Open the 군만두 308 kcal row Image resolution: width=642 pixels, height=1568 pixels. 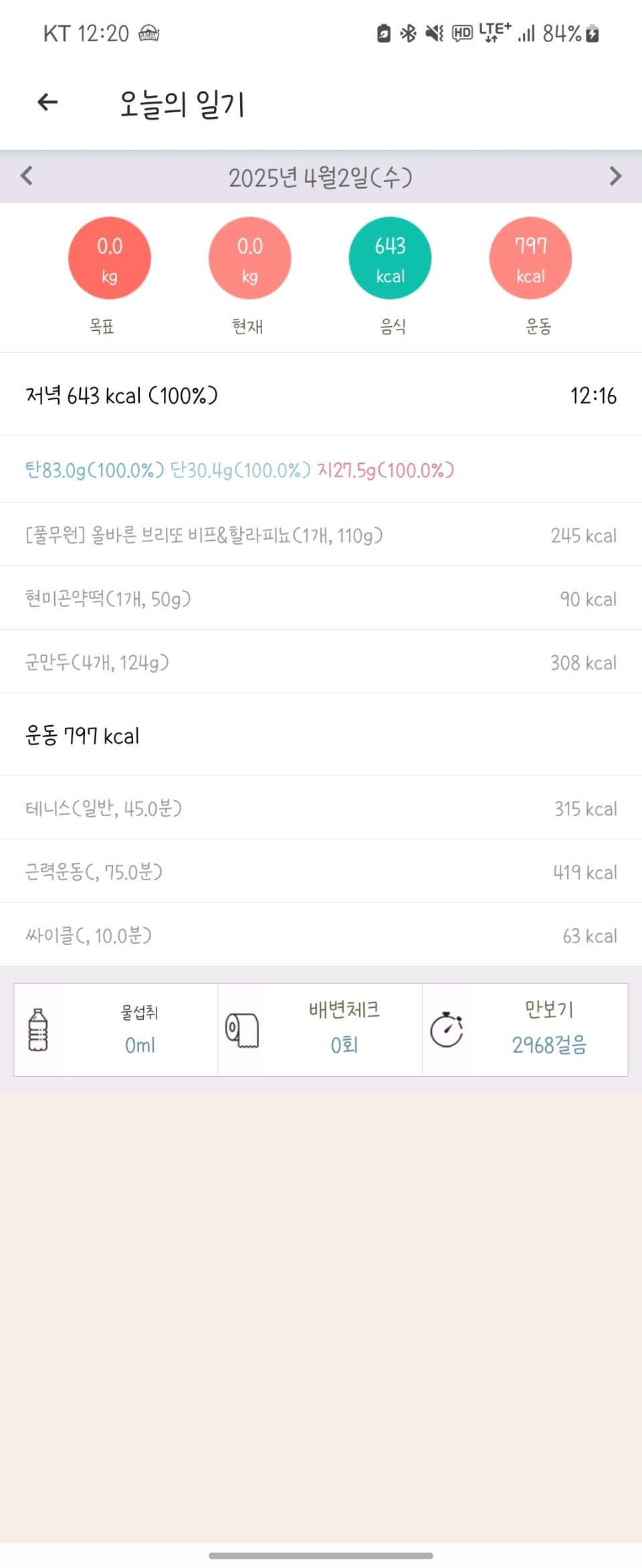321,662
